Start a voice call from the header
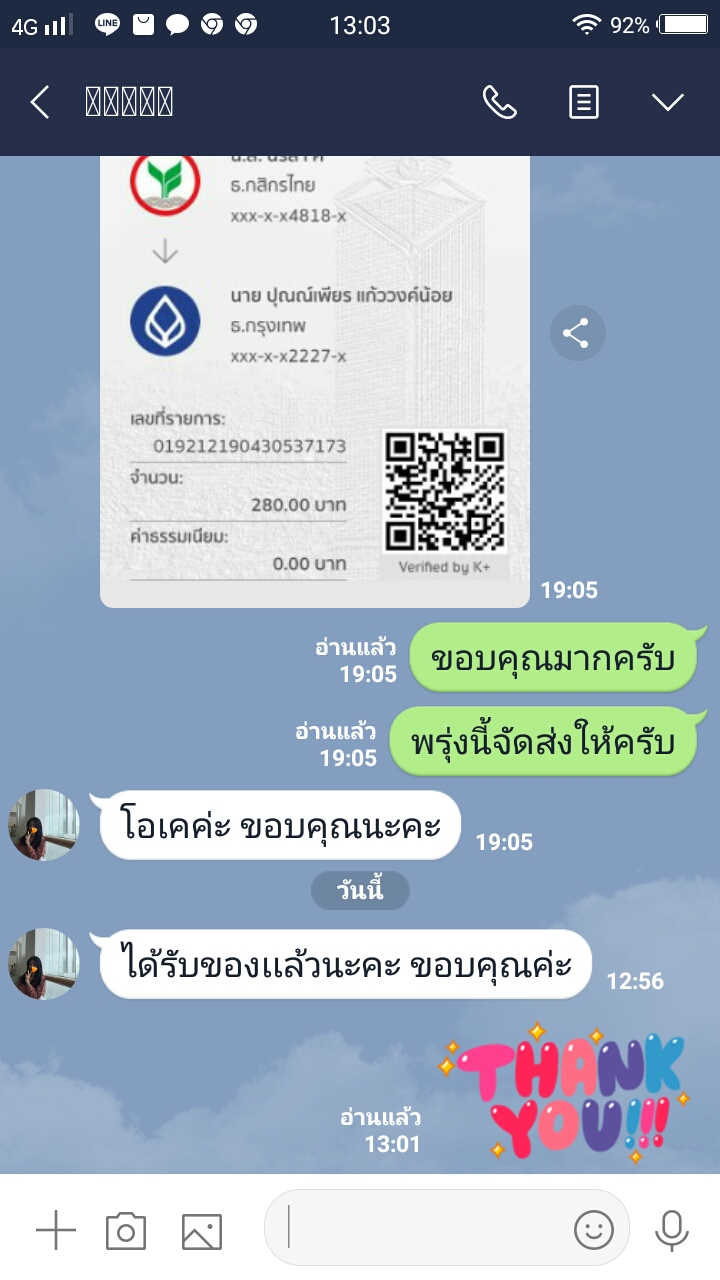 pos(499,102)
